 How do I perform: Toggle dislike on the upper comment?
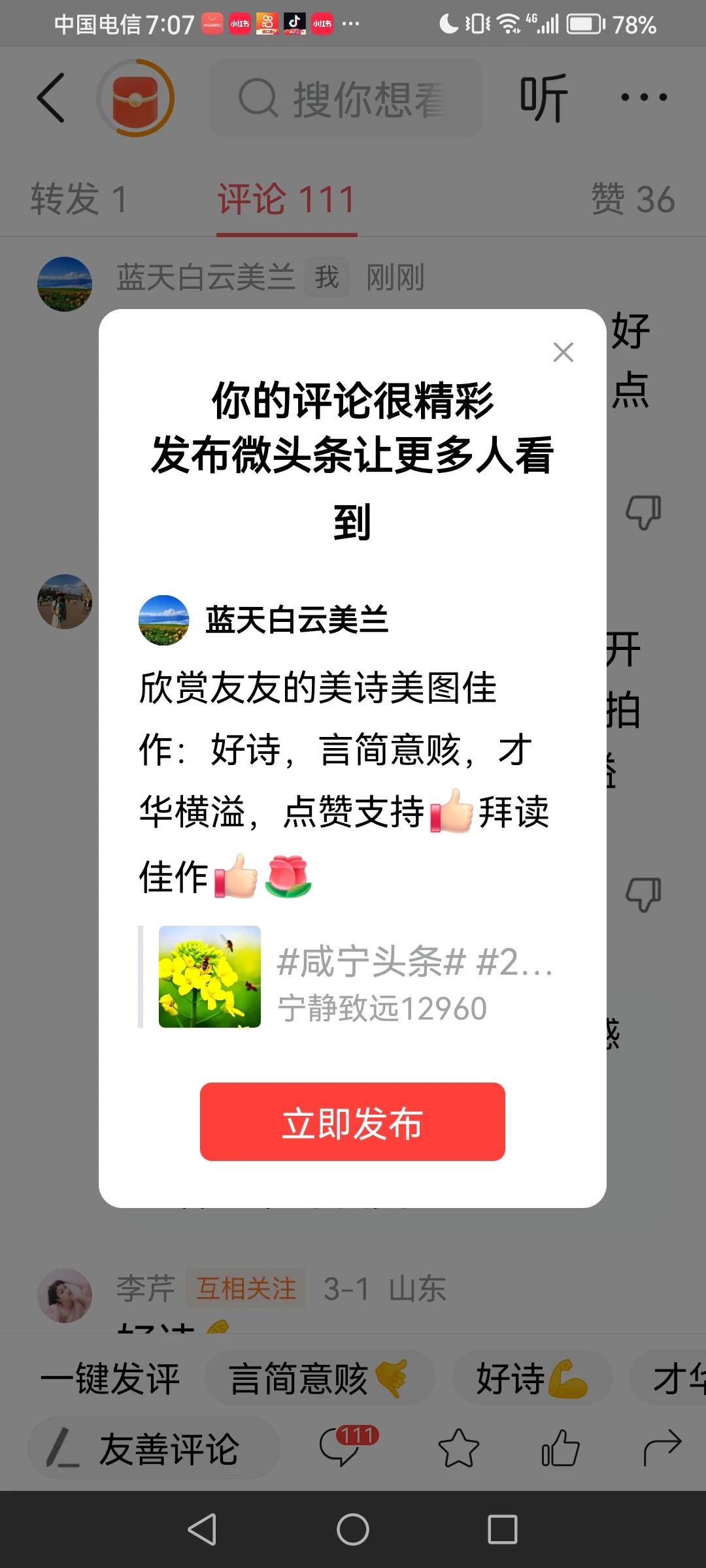(644, 513)
